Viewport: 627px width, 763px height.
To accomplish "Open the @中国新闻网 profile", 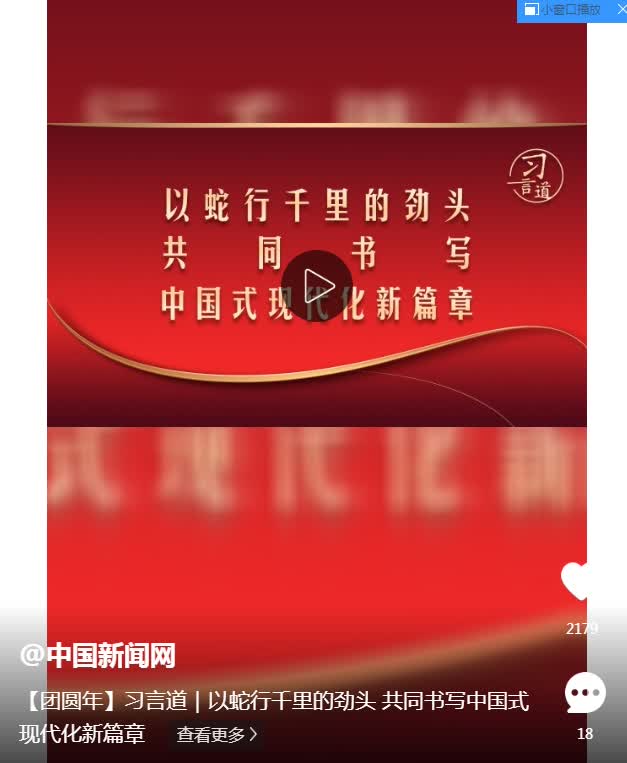I will tap(98, 656).
